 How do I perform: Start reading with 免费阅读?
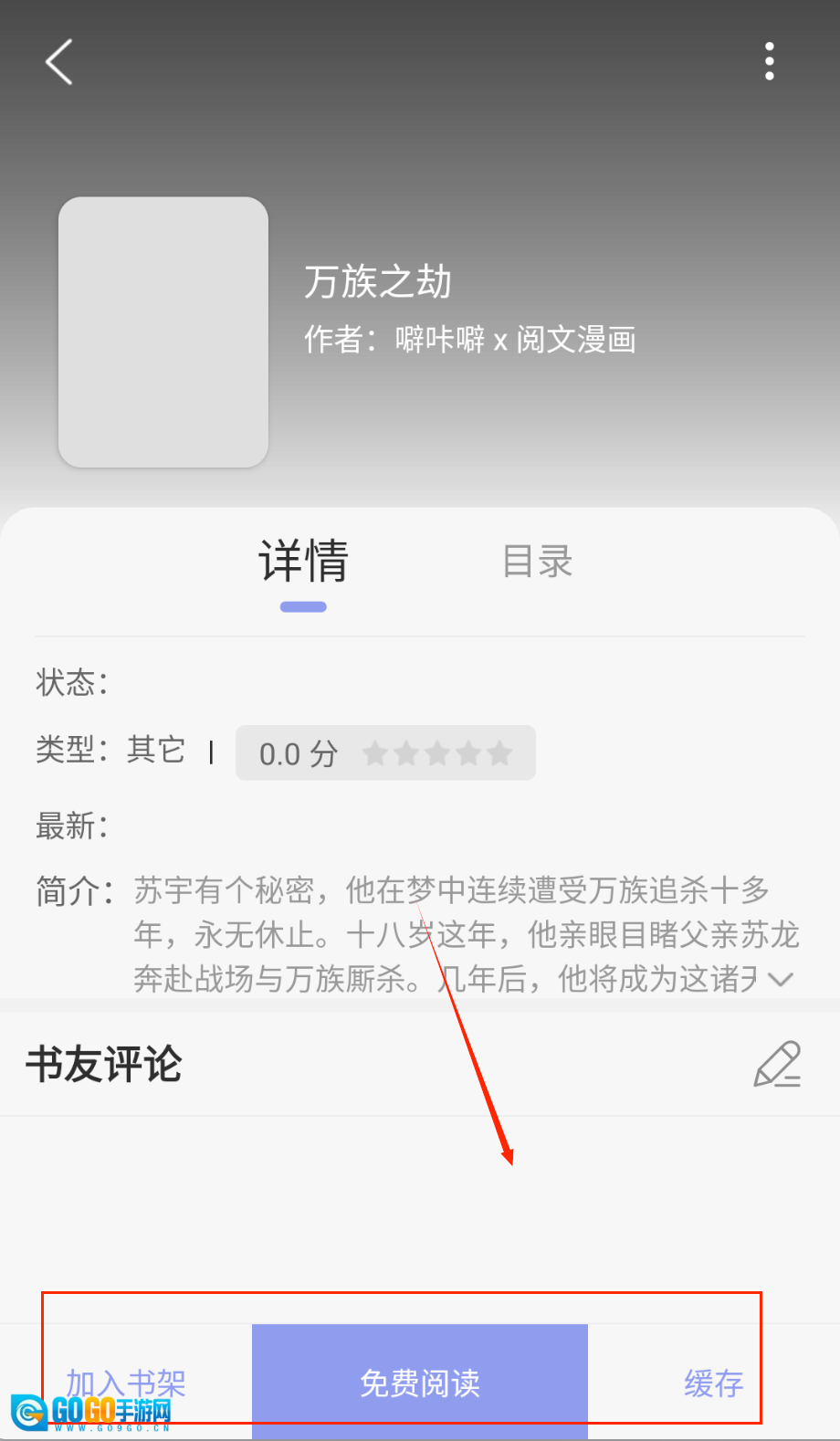coord(420,1383)
